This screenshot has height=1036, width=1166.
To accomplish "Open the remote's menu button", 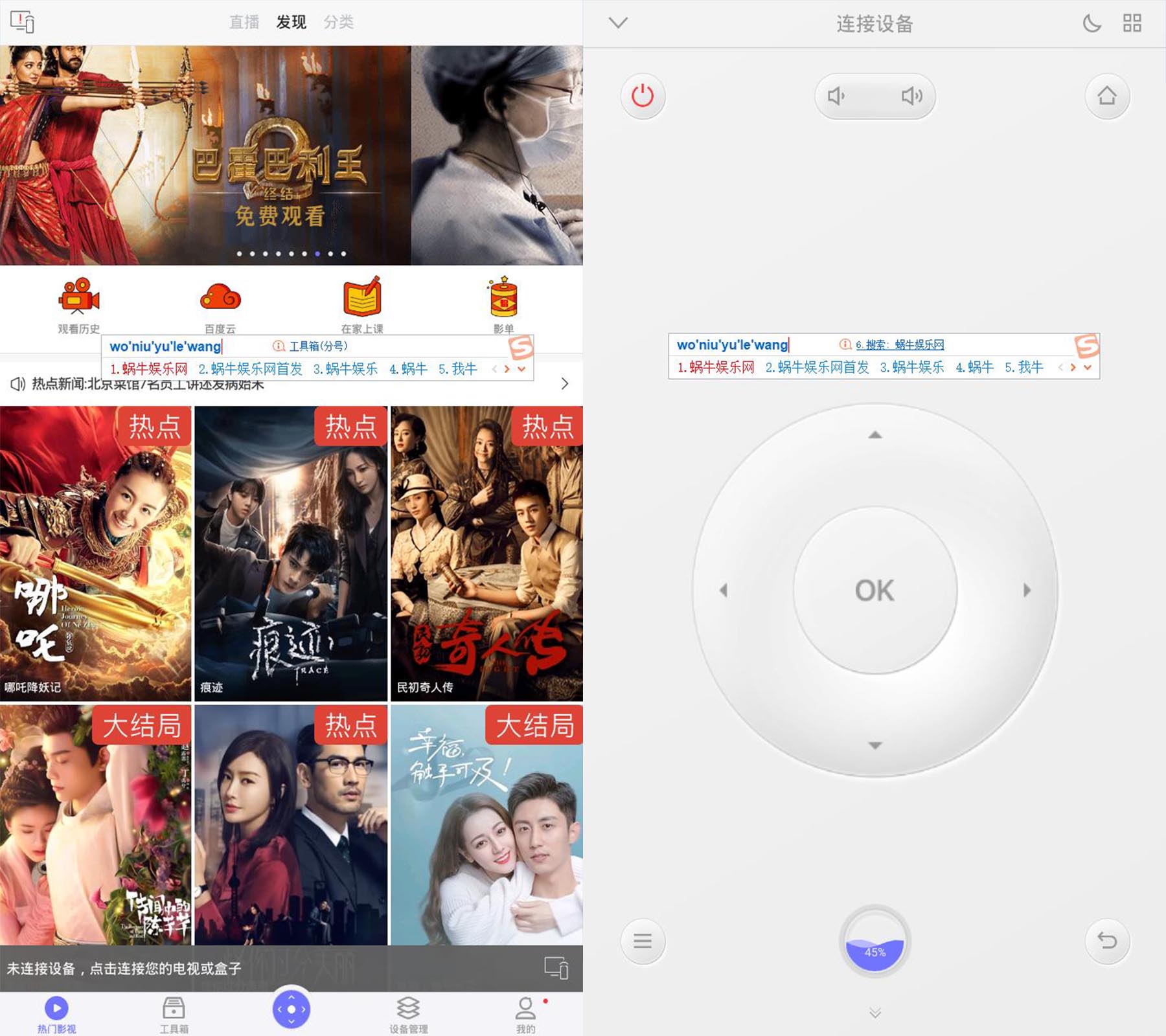I will click(643, 940).
